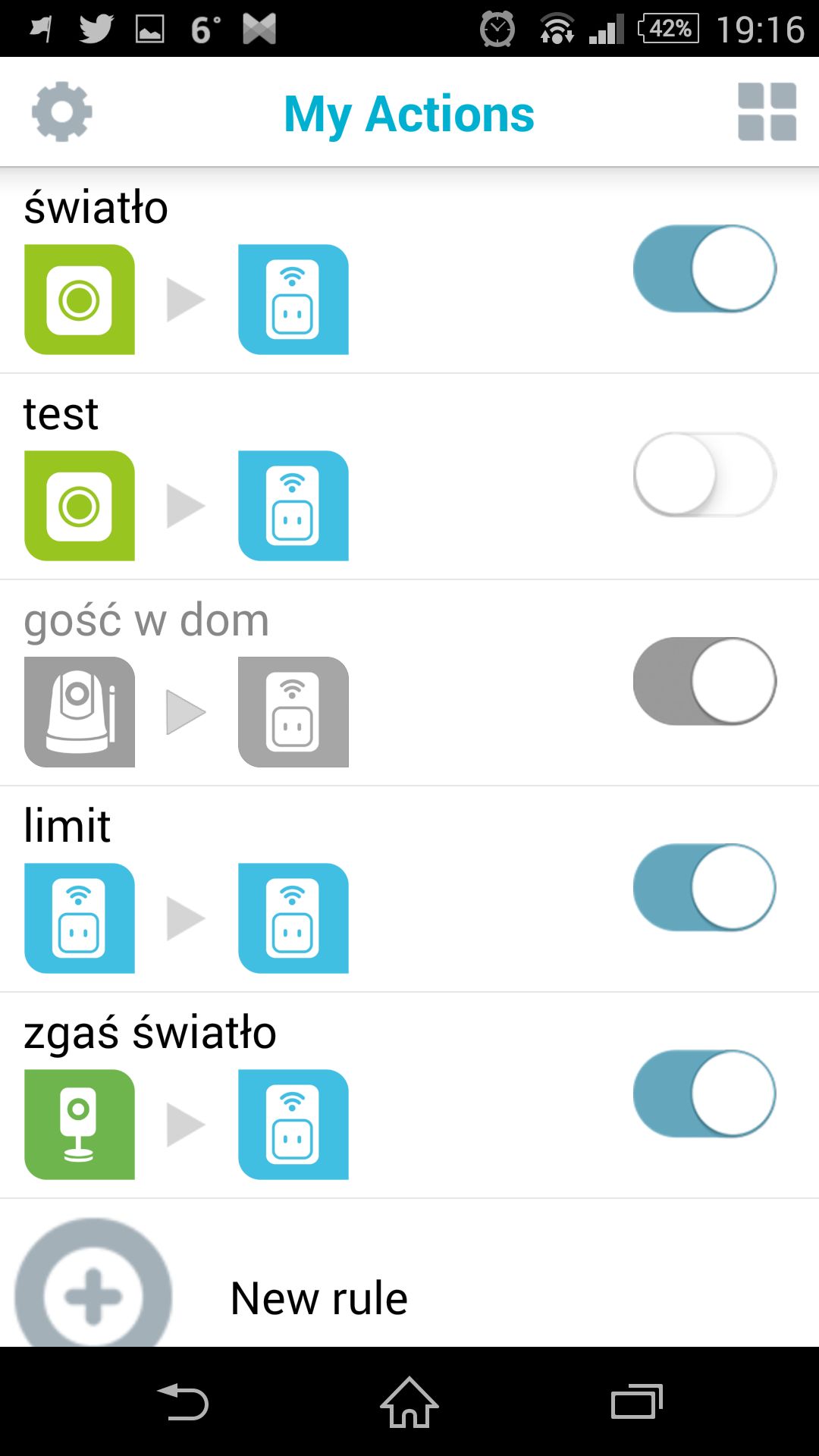Open the grid dashboard icon
The image size is (819, 1456).
click(x=767, y=111)
